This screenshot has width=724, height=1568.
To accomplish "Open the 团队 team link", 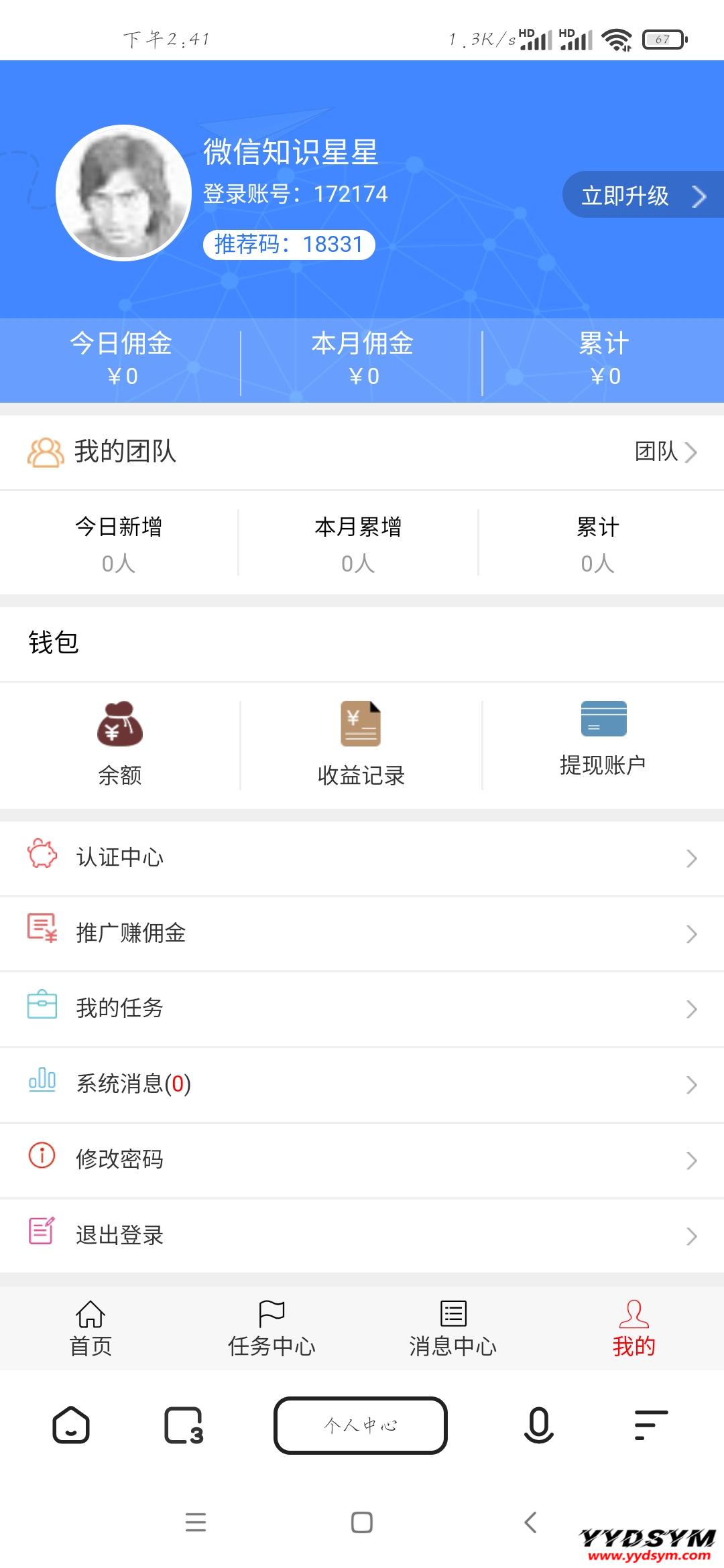I will (x=665, y=452).
